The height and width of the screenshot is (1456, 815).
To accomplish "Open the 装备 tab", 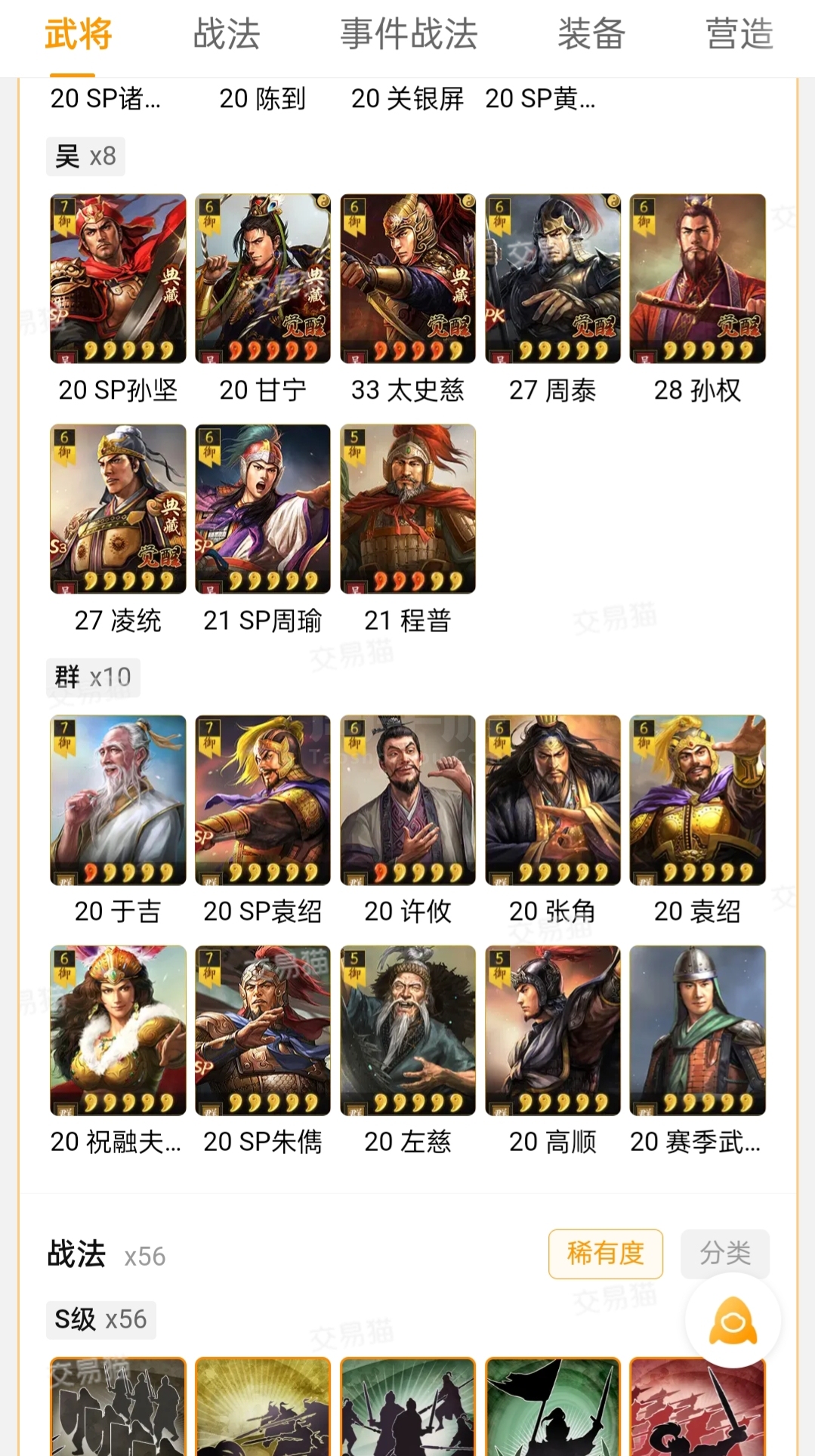I will [x=591, y=35].
